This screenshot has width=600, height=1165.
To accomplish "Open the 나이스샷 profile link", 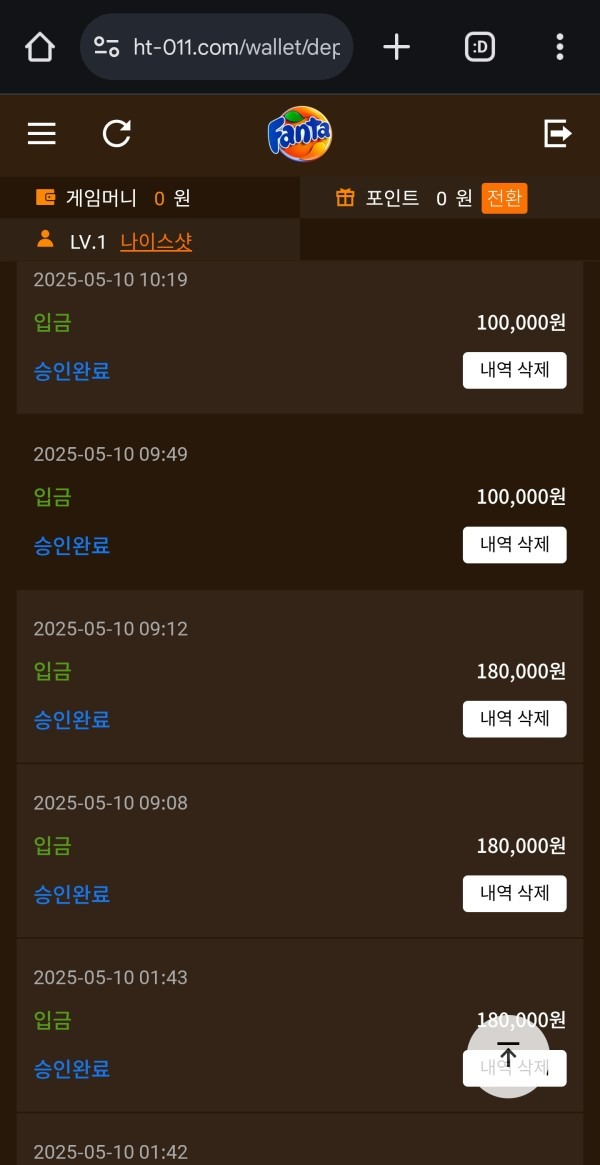I will pos(156,241).
